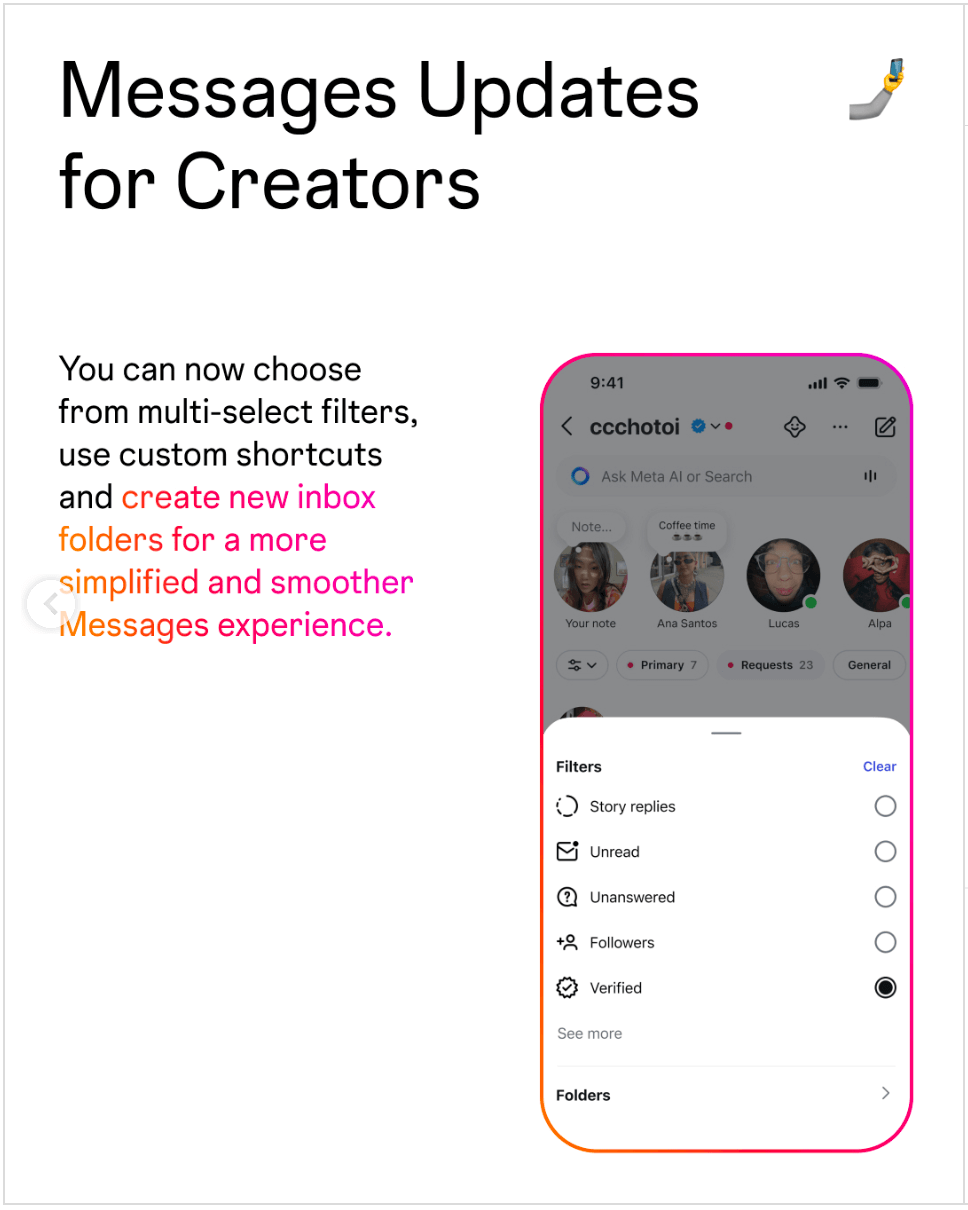Click the verified badge next to ccchotoi
Image resolution: width=968 pixels, height=1210 pixels.
pos(698,426)
